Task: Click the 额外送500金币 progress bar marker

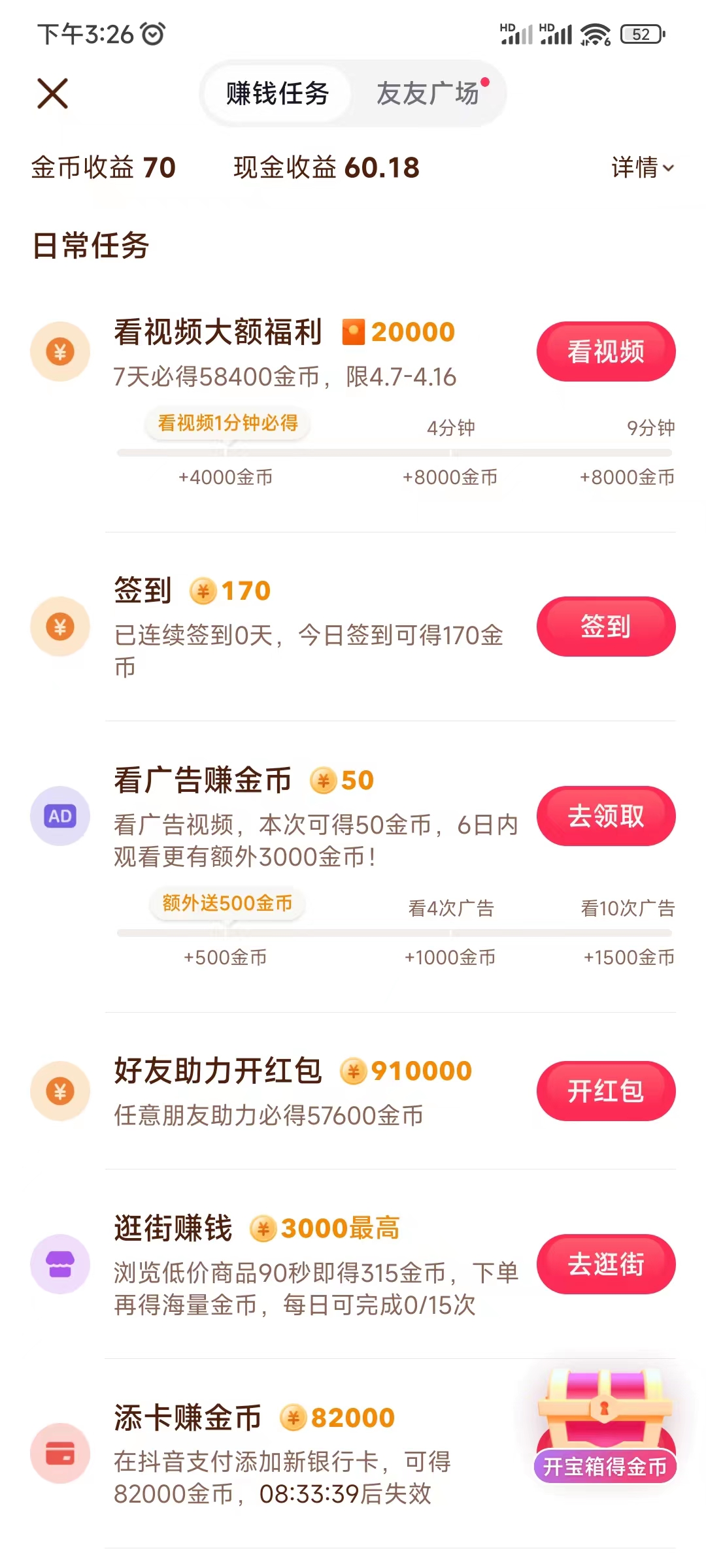Action: (228, 904)
